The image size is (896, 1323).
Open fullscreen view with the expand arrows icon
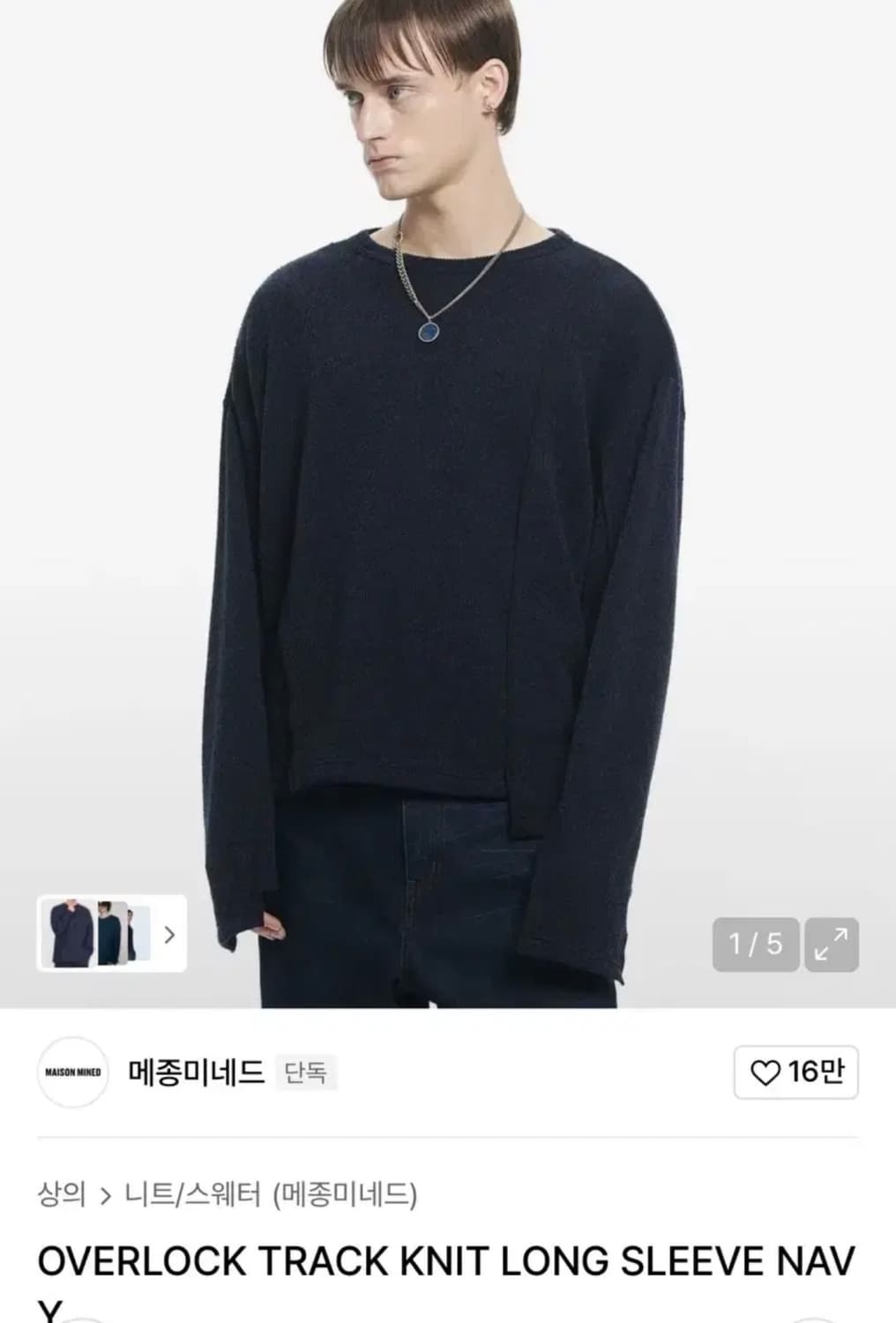pos(833,942)
